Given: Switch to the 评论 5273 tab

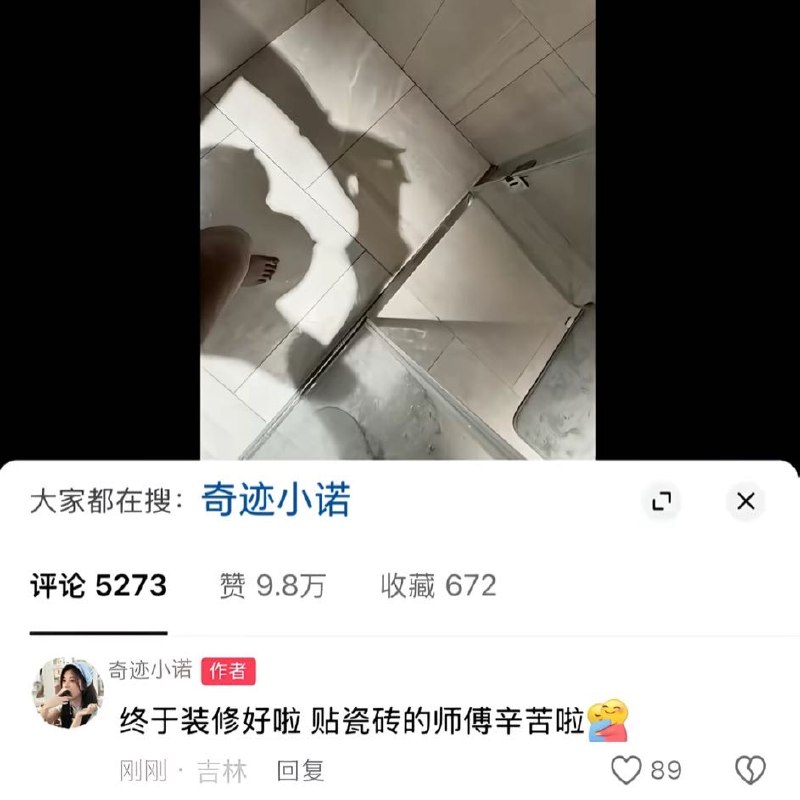Looking at the screenshot, I should 98,586.
